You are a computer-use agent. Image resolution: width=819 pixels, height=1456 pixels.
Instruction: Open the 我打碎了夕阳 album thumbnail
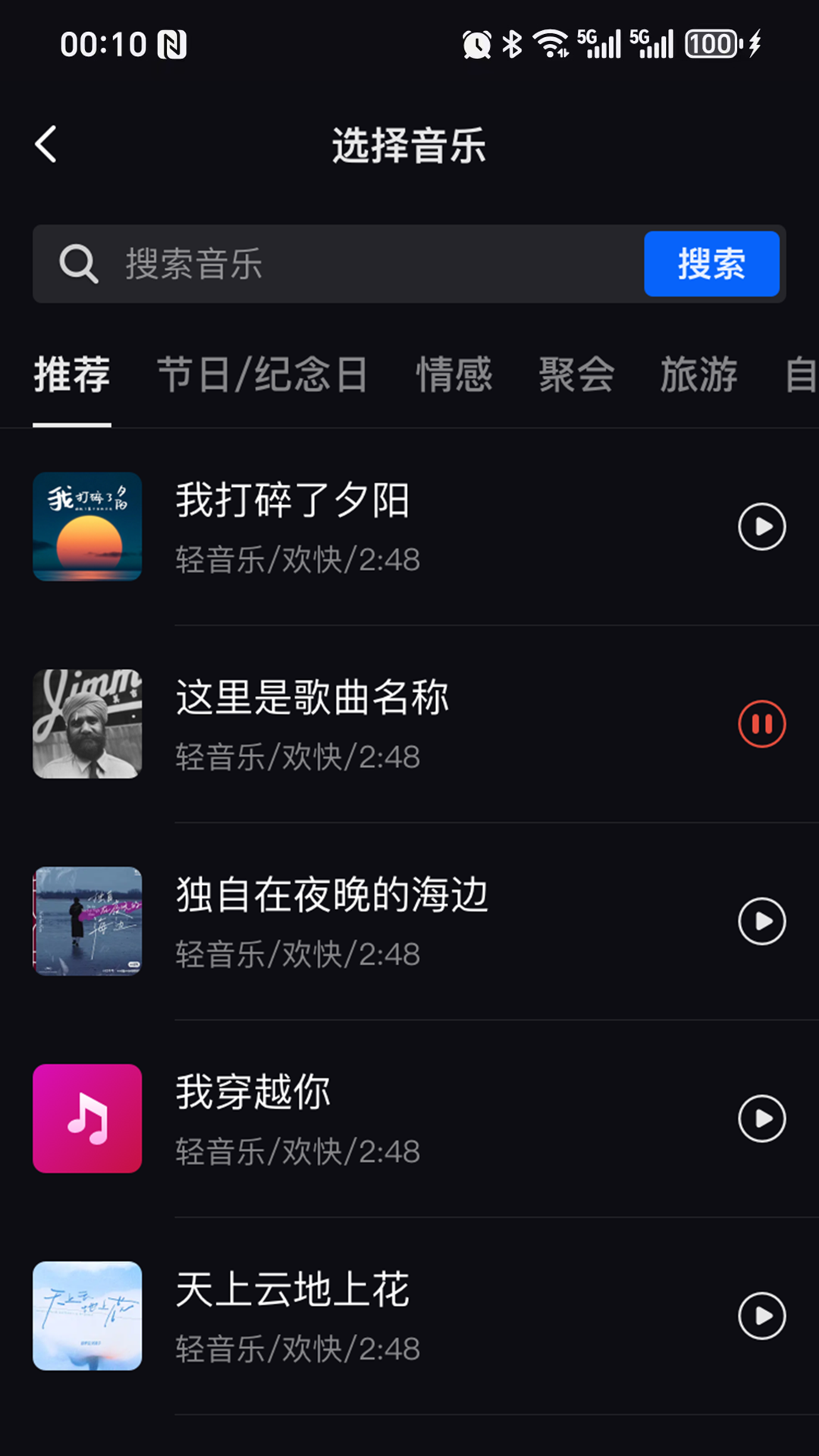click(86, 526)
